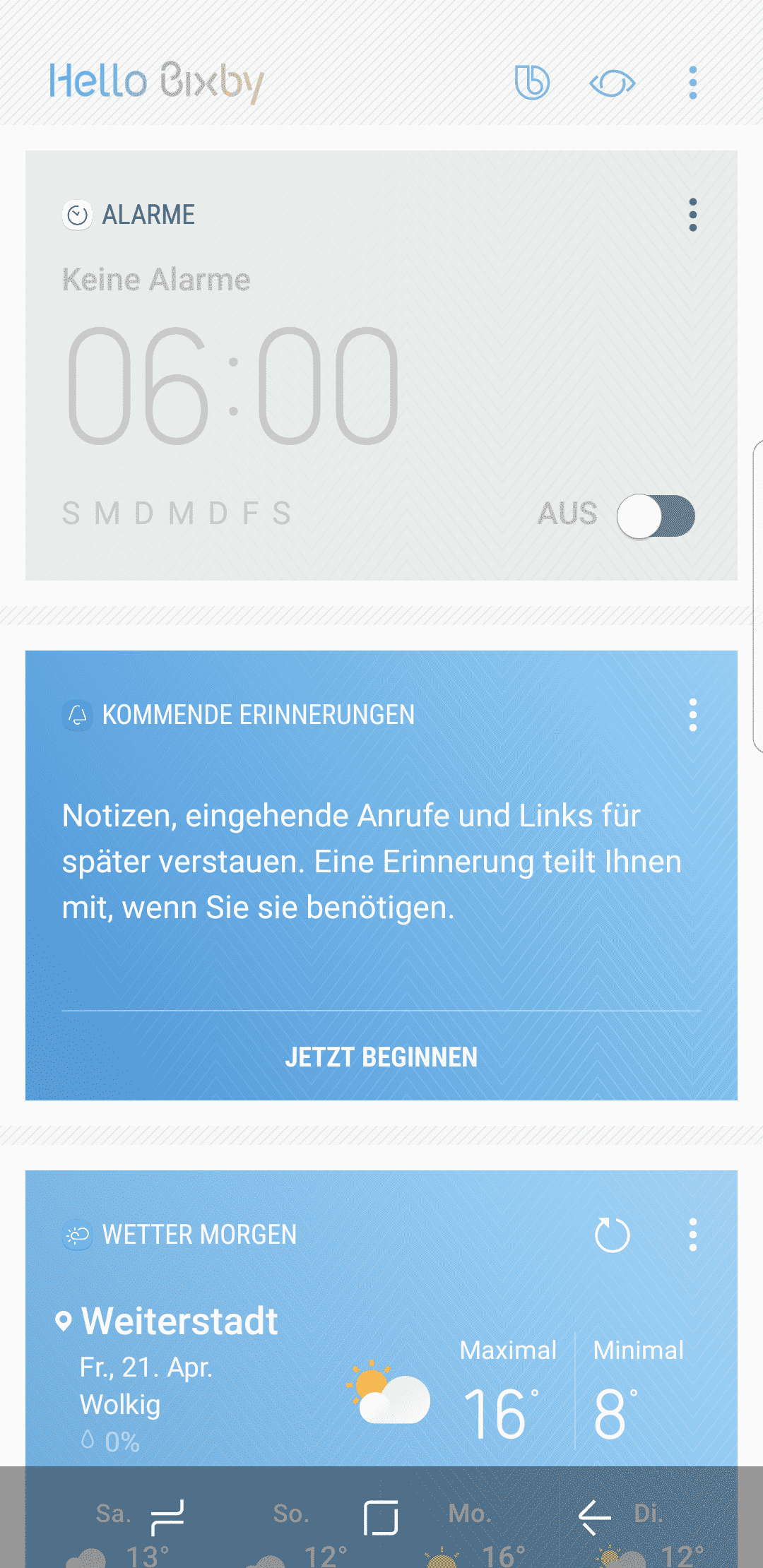Turn on the 06:00 alarm switch
The image size is (763, 1568).
click(656, 516)
